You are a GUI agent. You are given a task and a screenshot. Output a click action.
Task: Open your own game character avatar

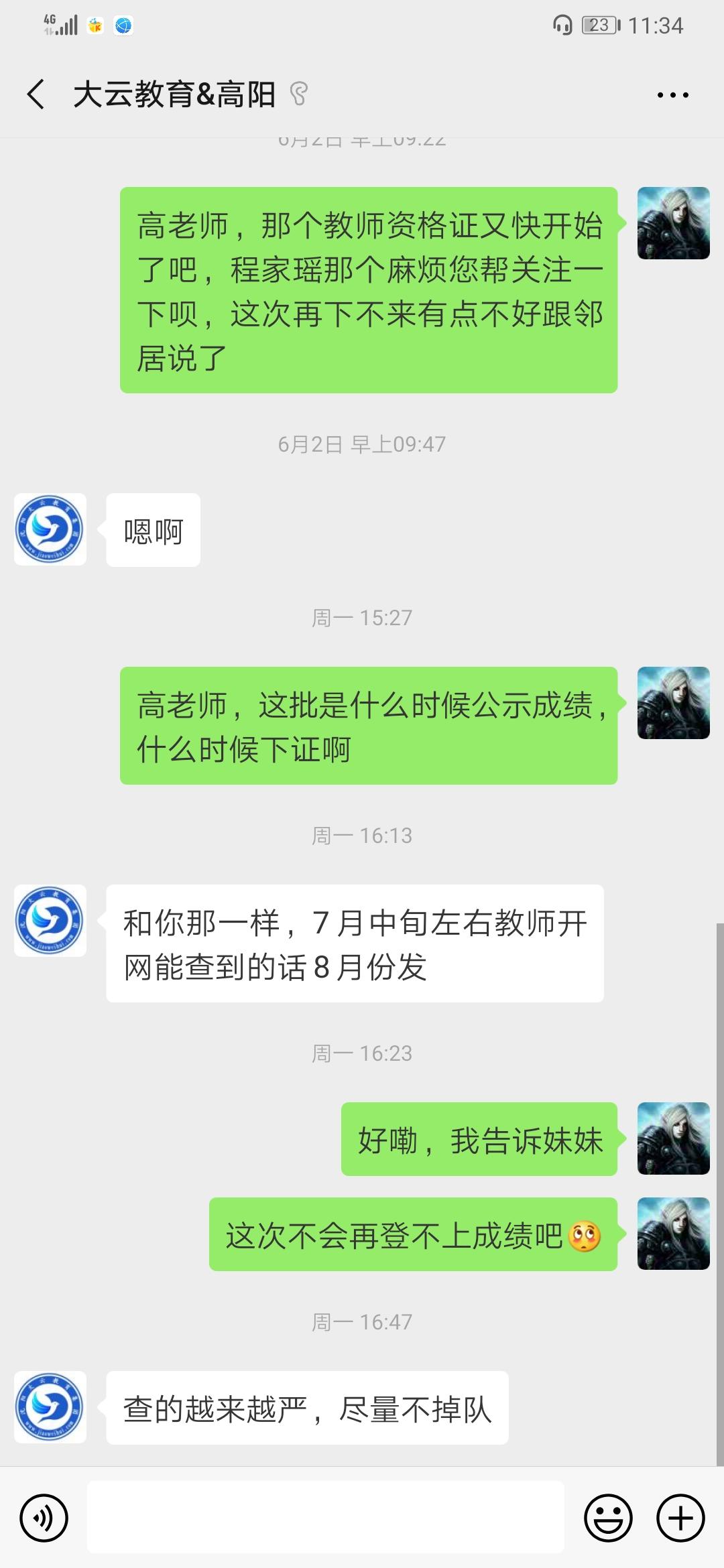click(x=673, y=224)
